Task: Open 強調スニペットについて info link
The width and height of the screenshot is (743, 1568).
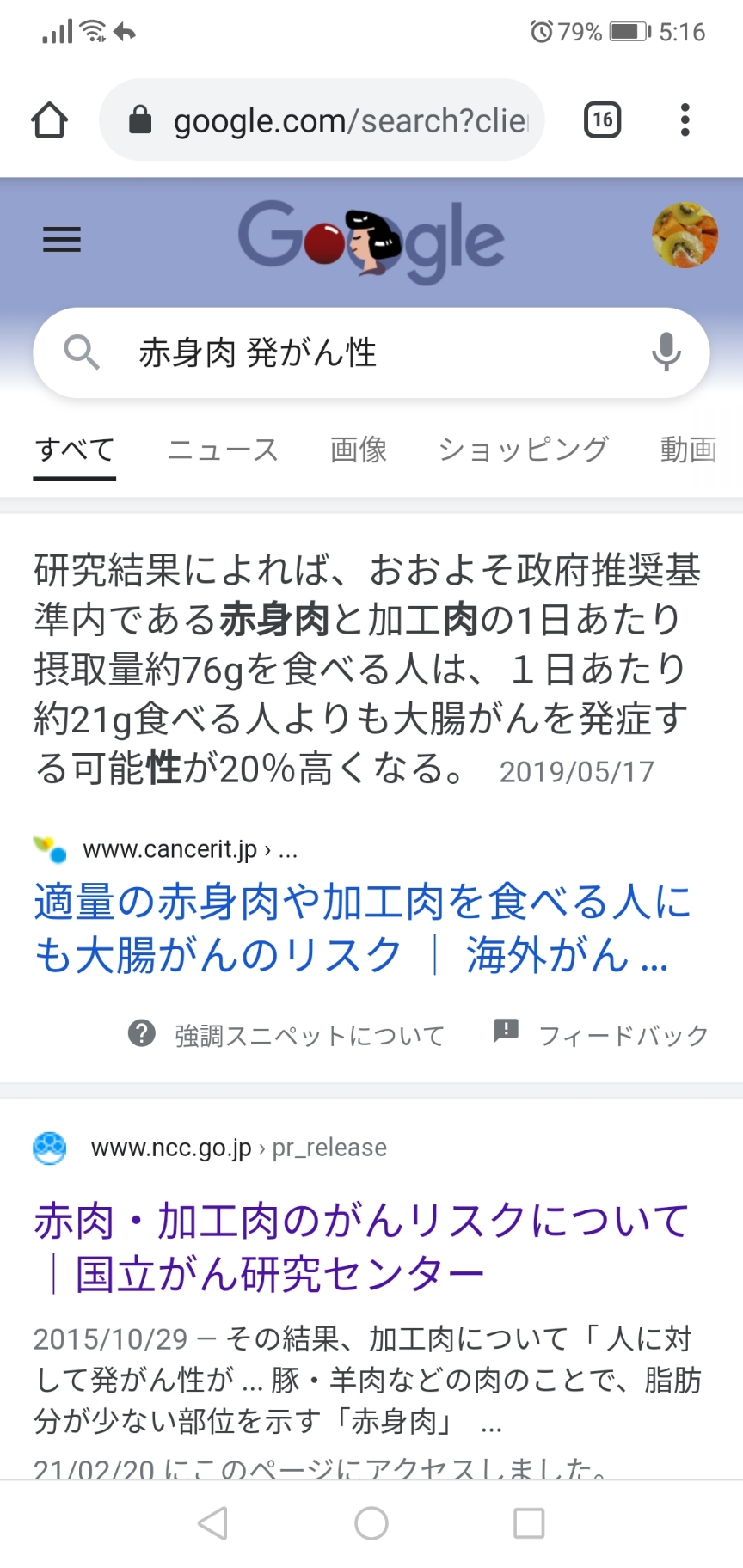Action: pyautogui.click(x=288, y=1034)
